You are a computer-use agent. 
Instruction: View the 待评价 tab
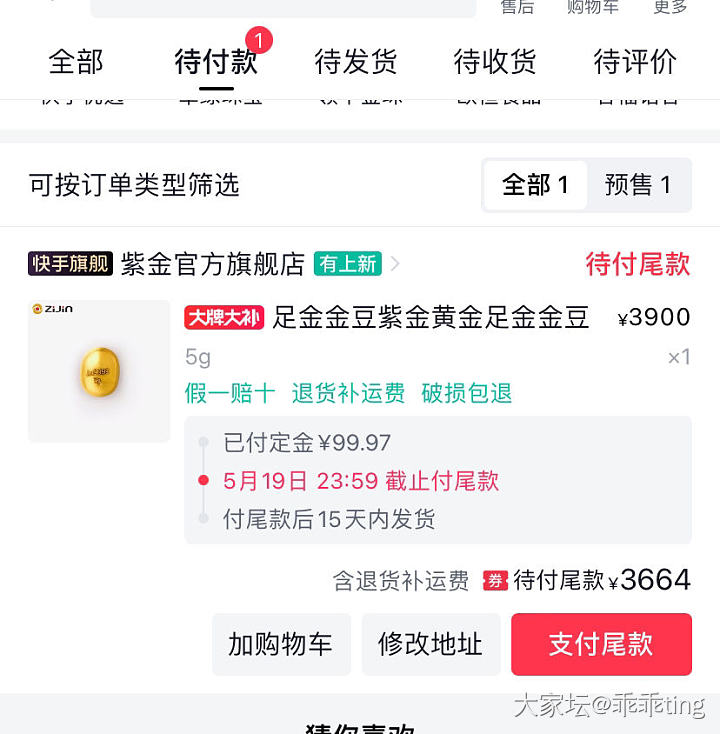pyautogui.click(x=635, y=62)
